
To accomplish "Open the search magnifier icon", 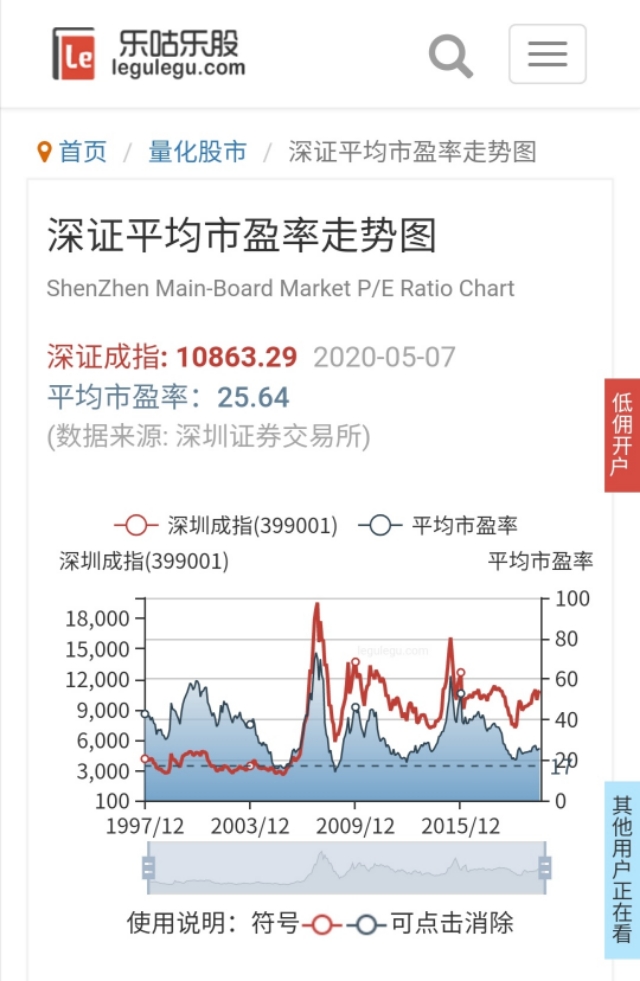I will click(x=450, y=56).
